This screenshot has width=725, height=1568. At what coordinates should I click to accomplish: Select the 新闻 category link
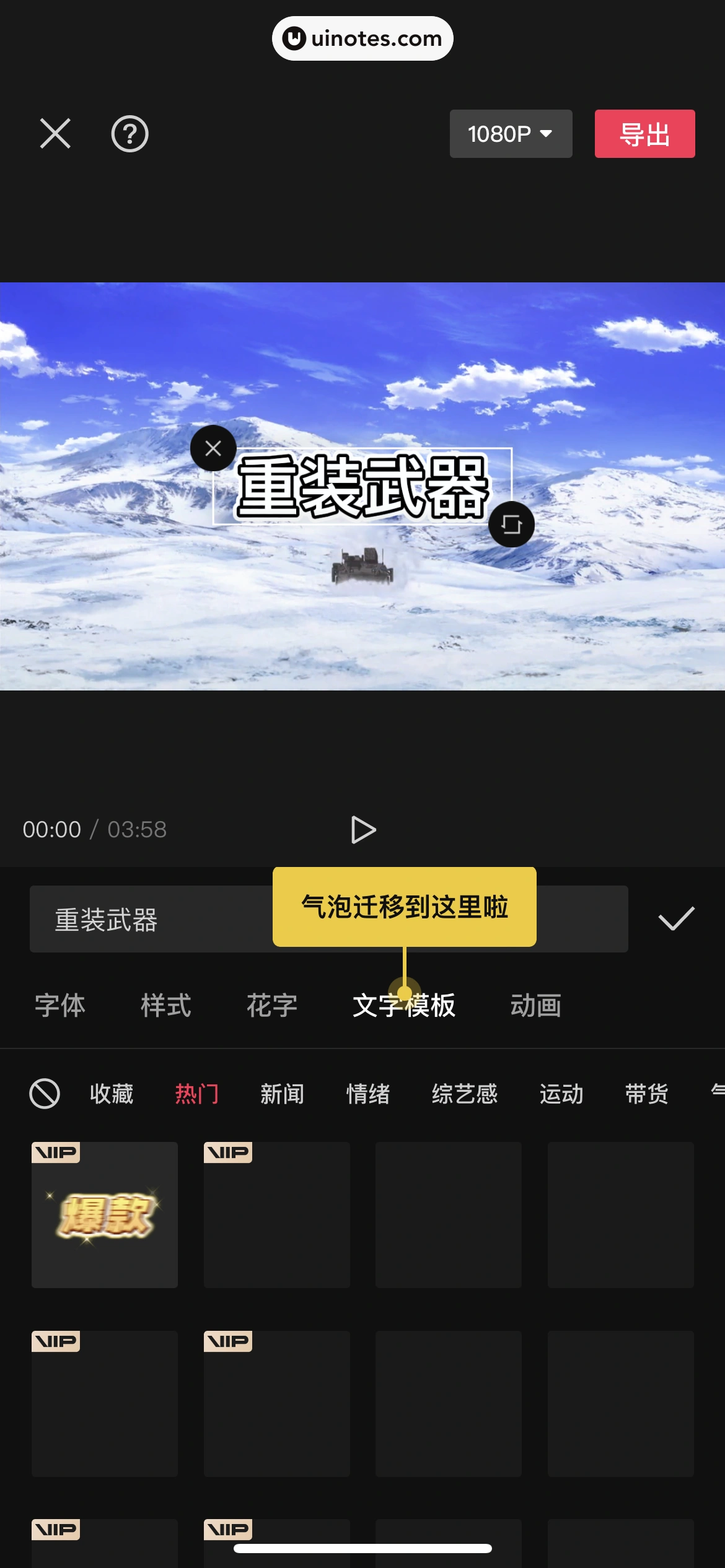tap(282, 1094)
